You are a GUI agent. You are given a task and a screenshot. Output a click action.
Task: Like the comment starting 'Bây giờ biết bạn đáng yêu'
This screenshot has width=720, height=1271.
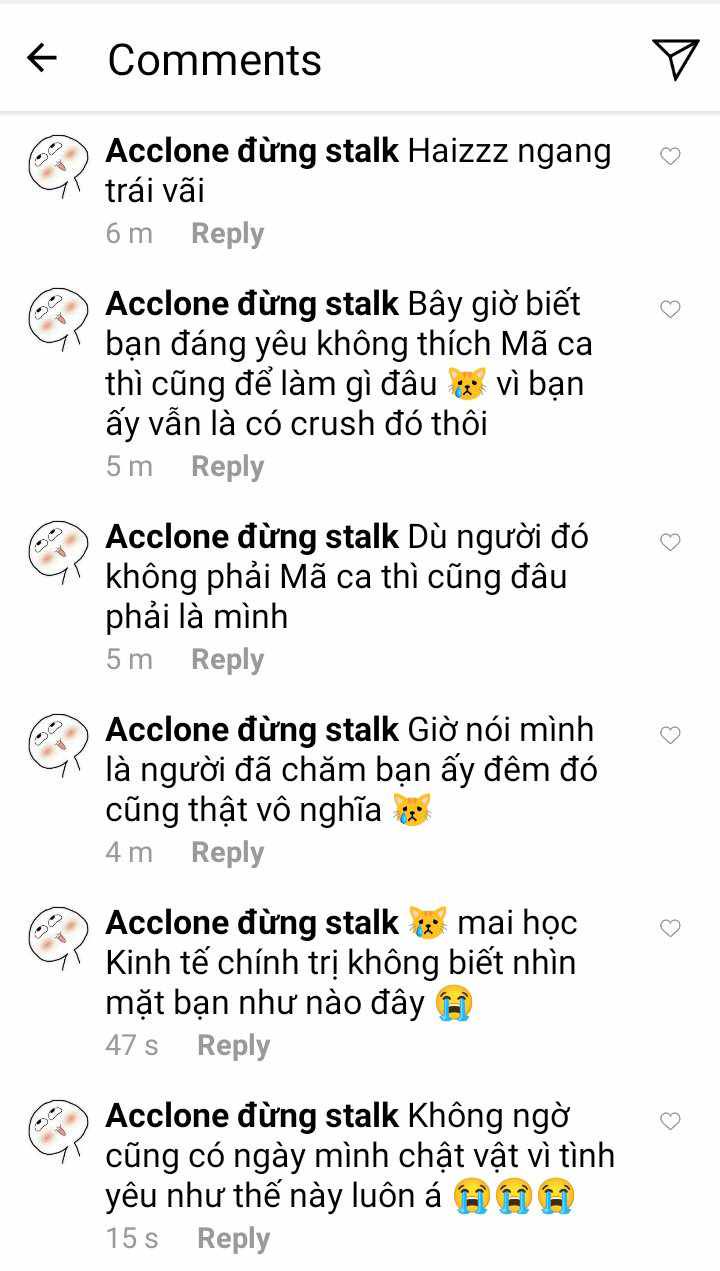pyautogui.click(x=671, y=309)
